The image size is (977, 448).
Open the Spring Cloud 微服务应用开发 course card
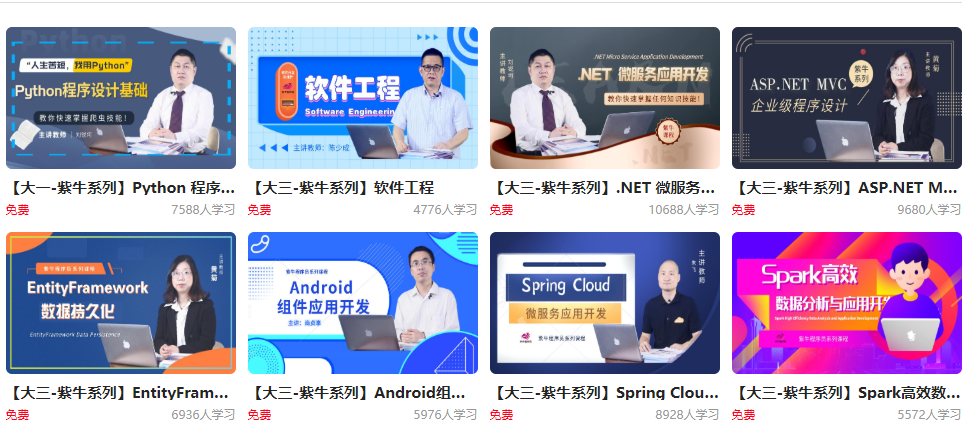[604, 303]
